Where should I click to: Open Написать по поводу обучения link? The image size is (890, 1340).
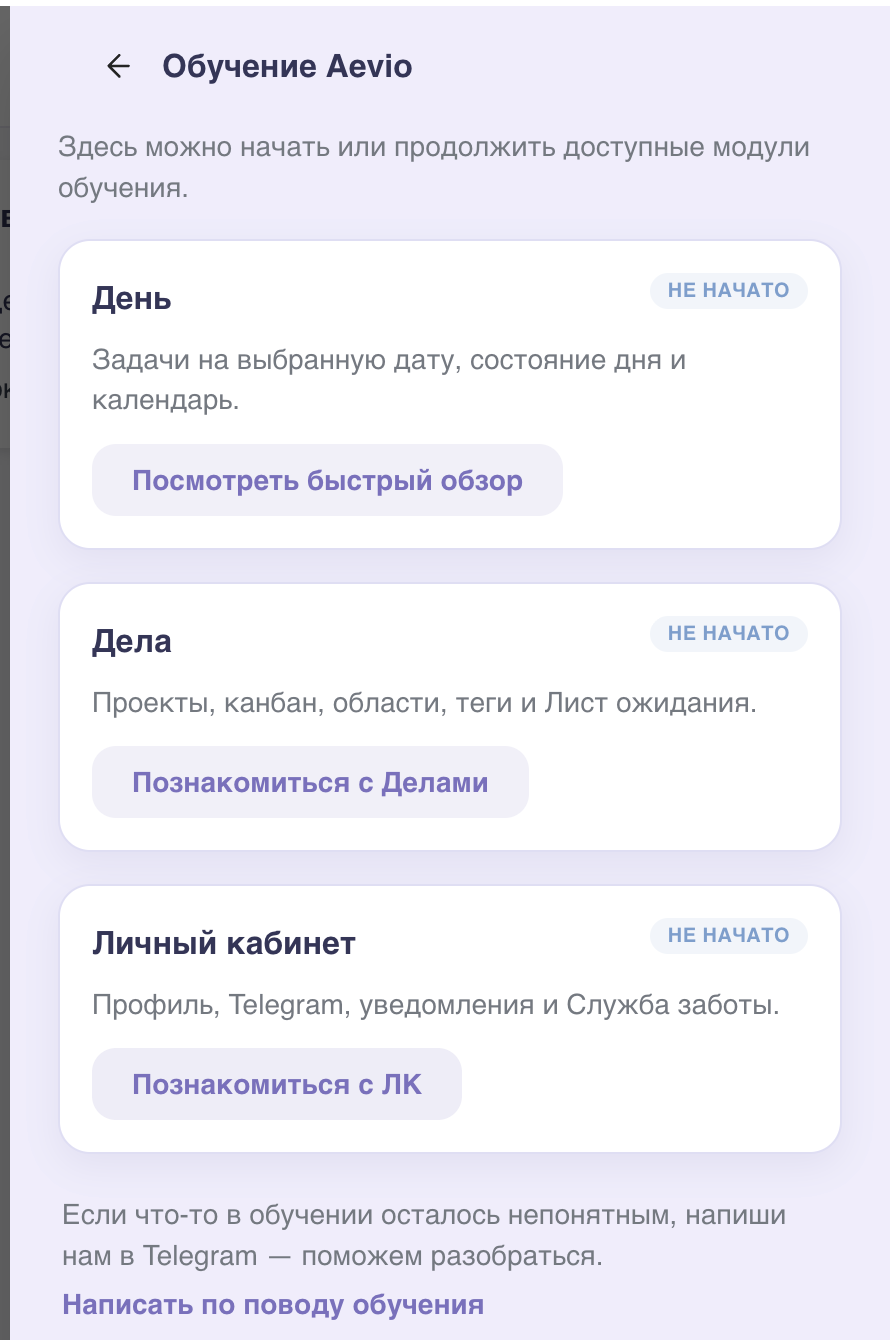pyautogui.click(x=273, y=1304)
